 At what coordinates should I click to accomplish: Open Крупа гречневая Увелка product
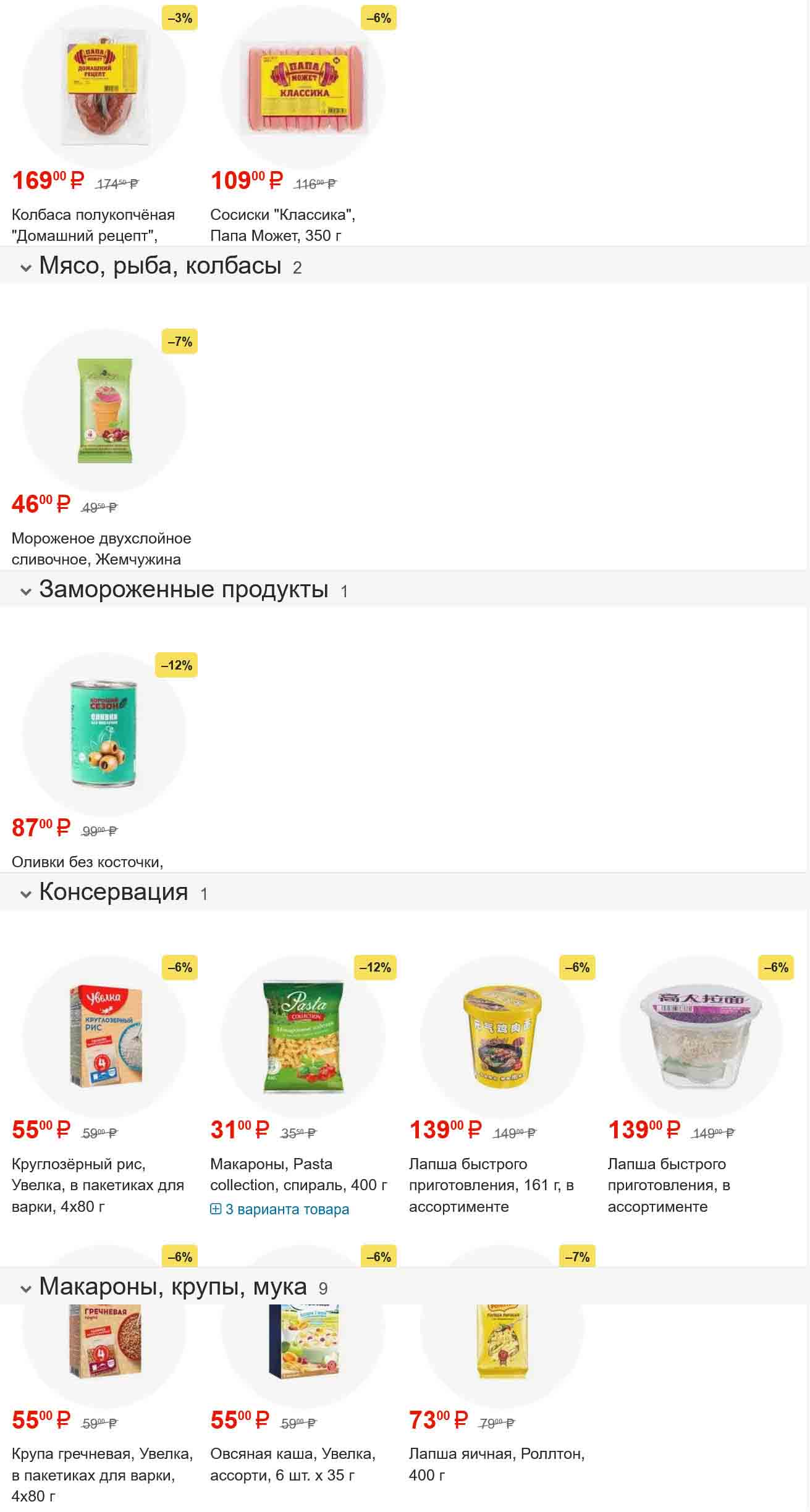coord(102,1473)
